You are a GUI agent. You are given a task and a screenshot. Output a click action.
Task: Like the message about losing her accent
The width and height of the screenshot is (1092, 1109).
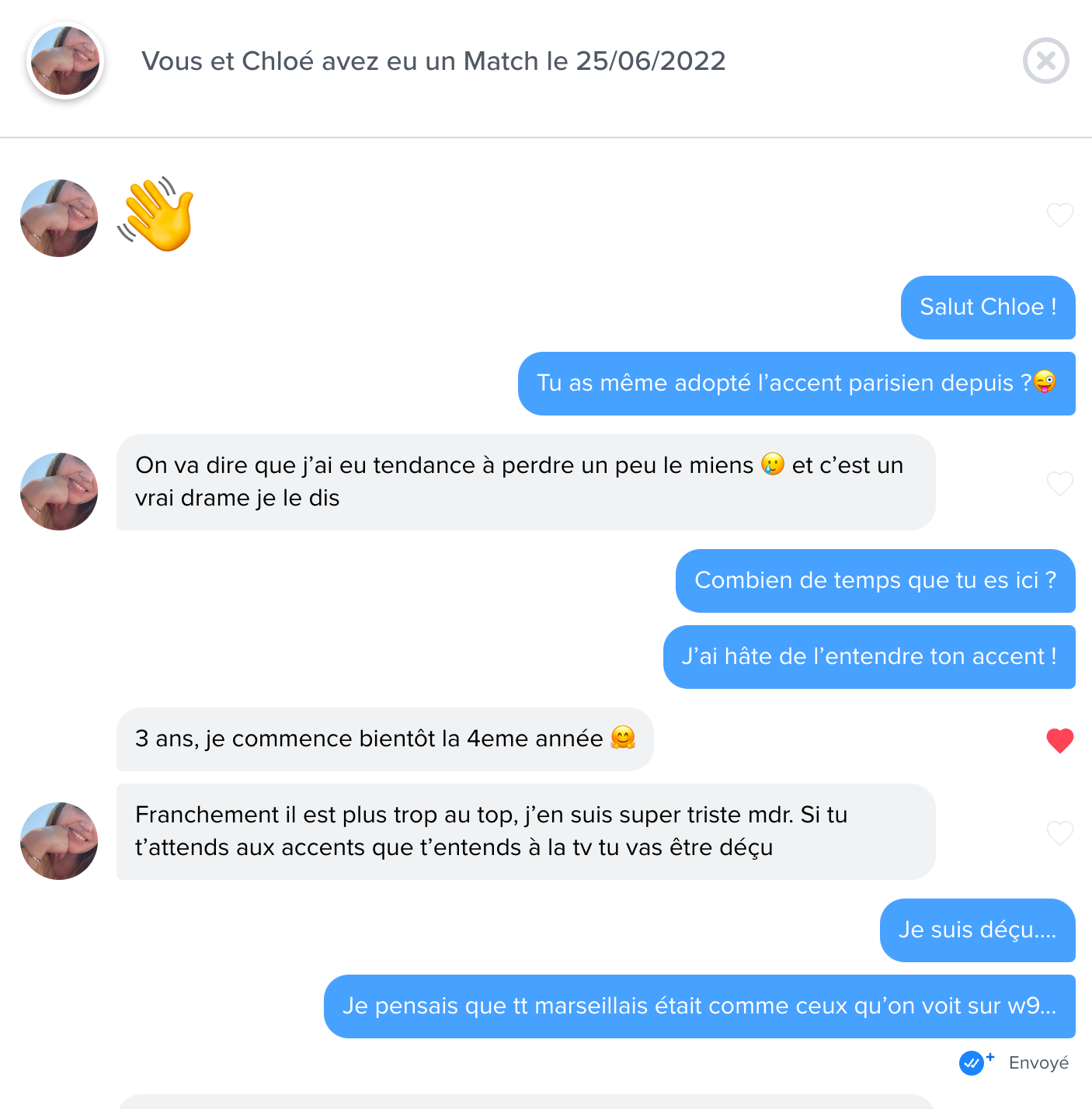coord(1059,484)
